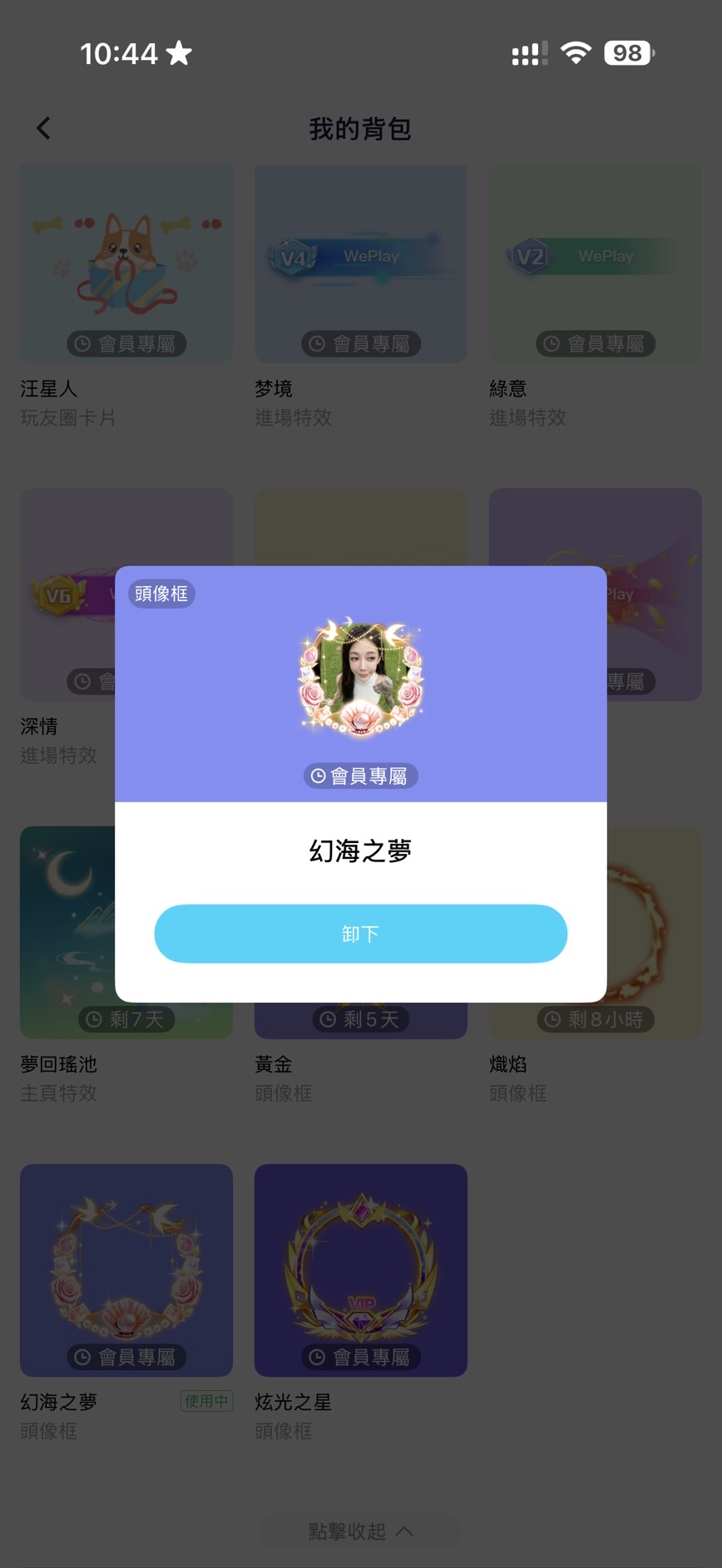The image size is (722, 1568).
Task: Open the 幻海之夢 avatar frame tile
Action: 126,1270
